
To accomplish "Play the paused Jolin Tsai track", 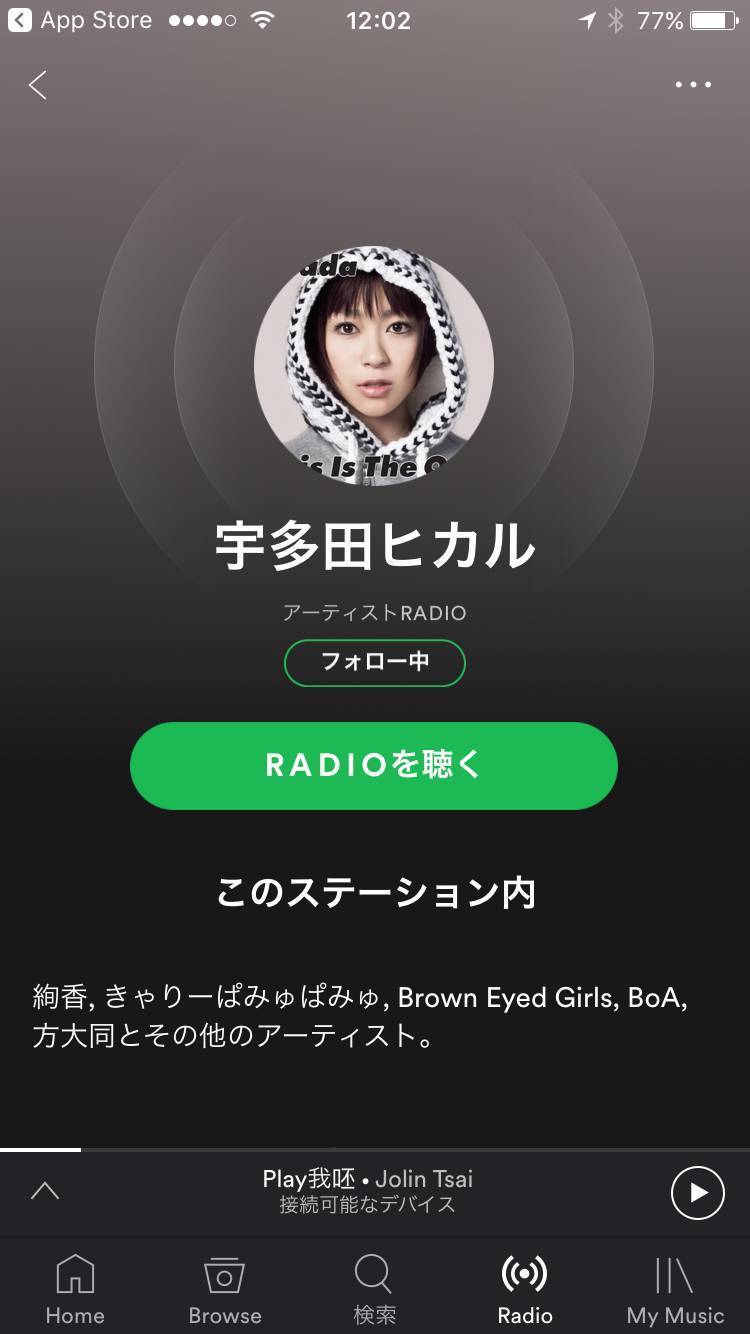I will pyautogui.click(x=697, y=1193).
